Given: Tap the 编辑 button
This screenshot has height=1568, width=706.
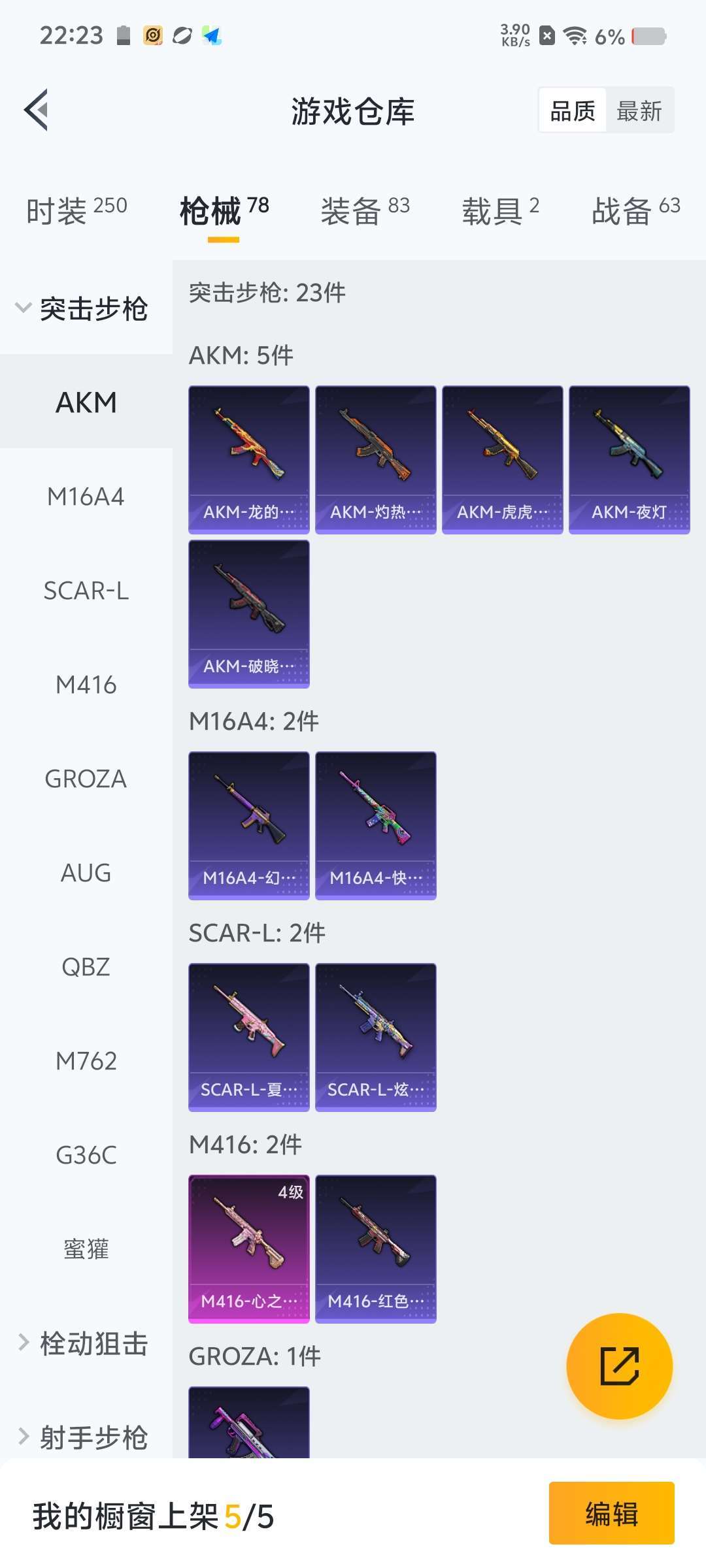Looking at the screenshot, I should click(611, 1513).
